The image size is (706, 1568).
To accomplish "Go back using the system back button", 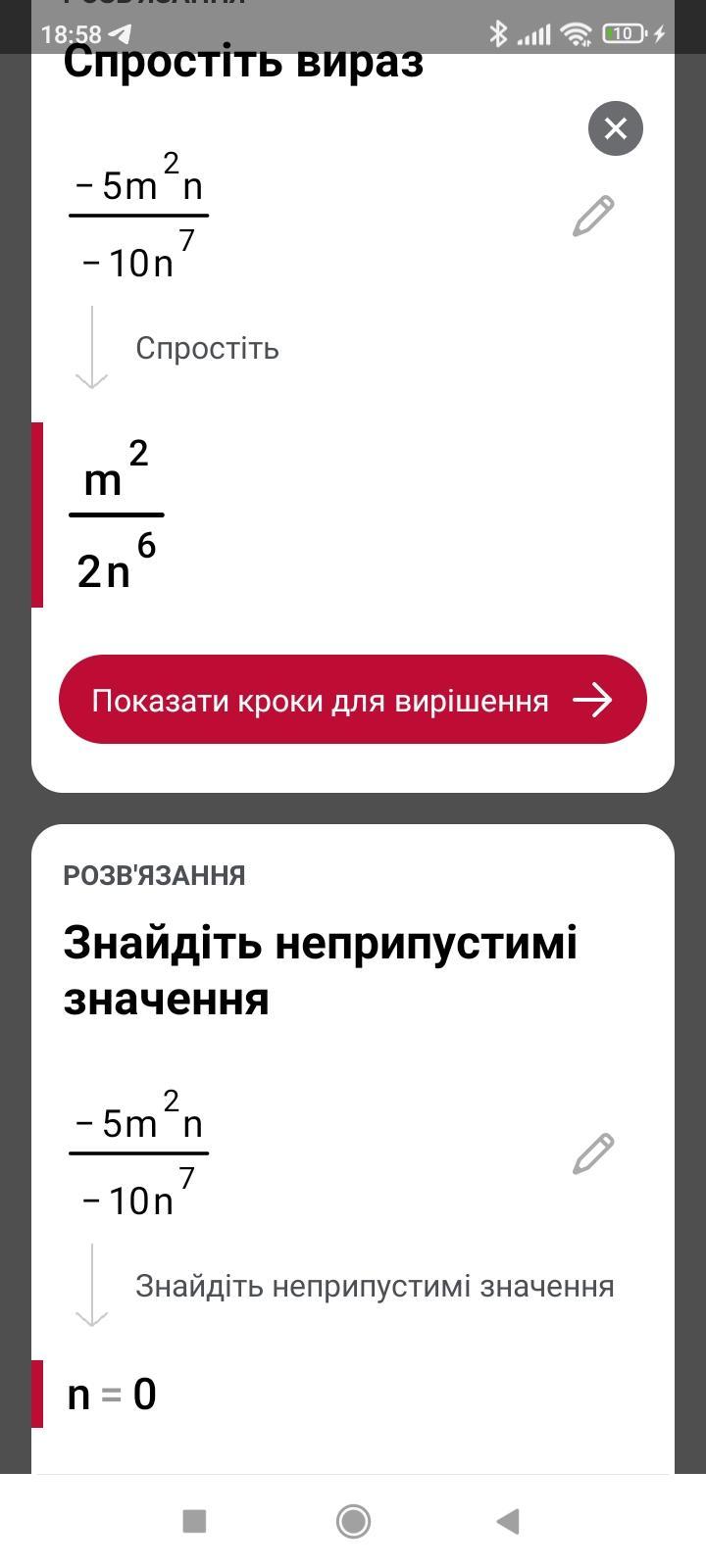I will (508, 1521).
